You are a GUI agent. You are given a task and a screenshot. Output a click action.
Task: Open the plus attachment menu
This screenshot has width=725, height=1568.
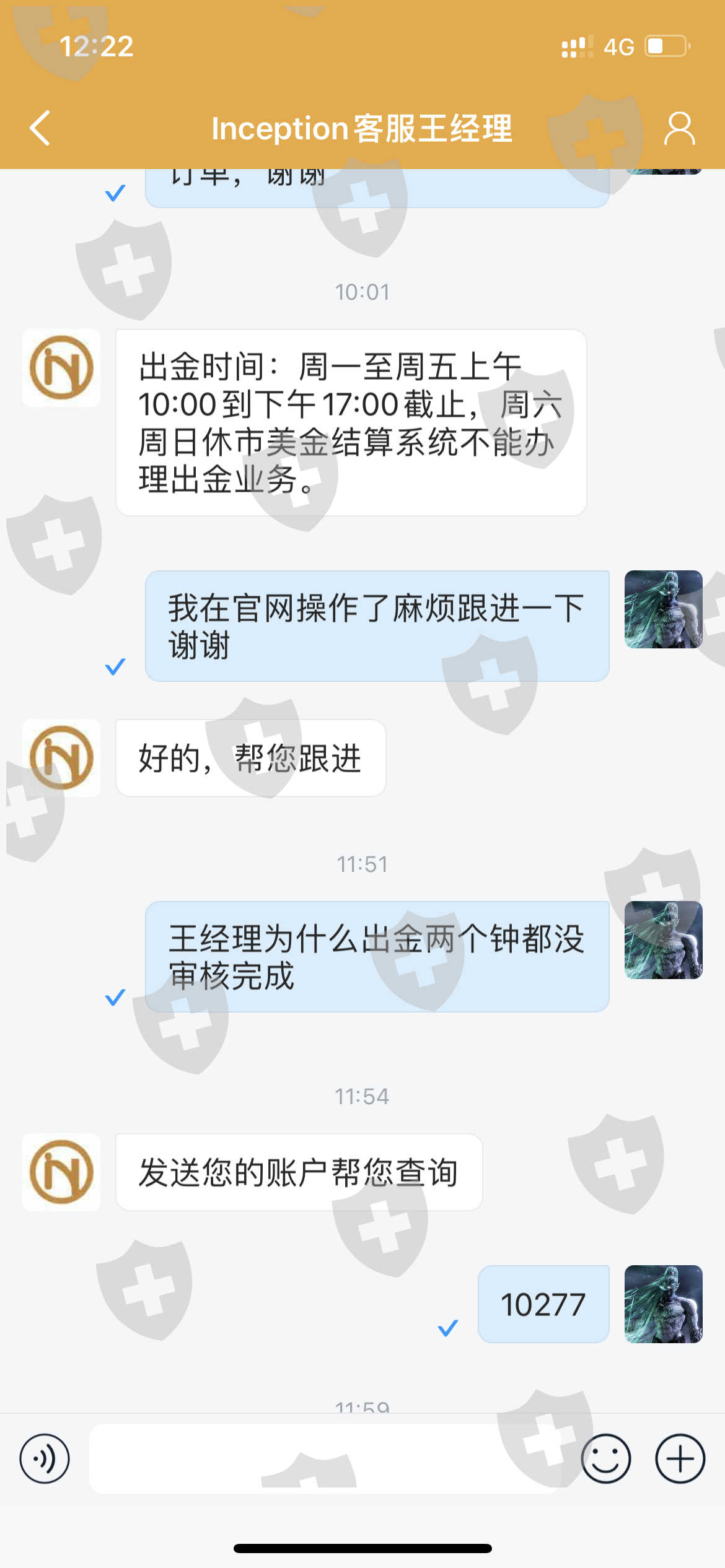coord(680,1458)
